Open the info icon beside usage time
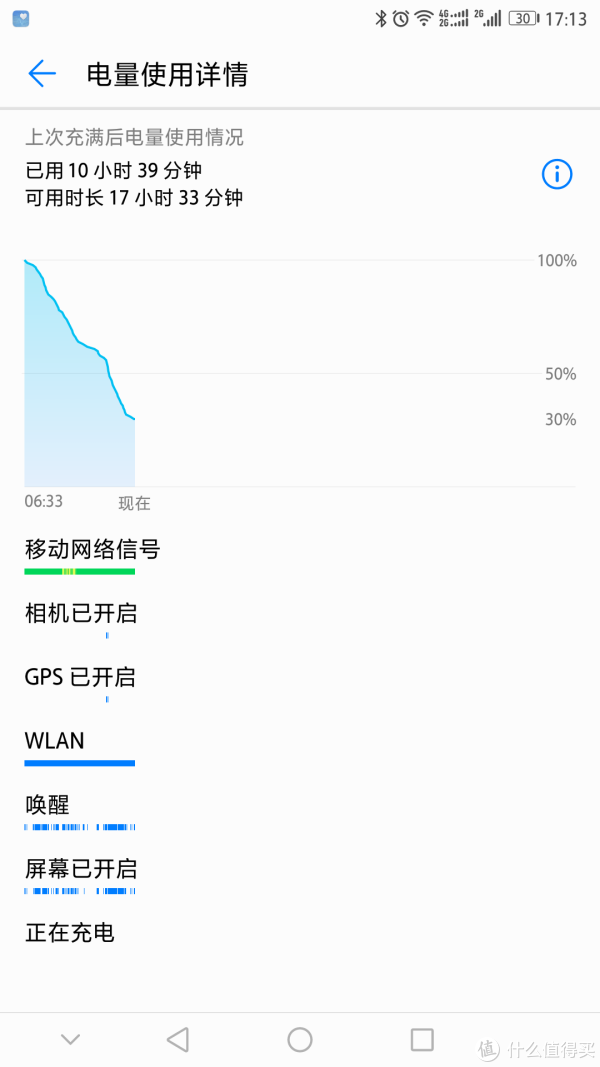 (x=556, y=175)
